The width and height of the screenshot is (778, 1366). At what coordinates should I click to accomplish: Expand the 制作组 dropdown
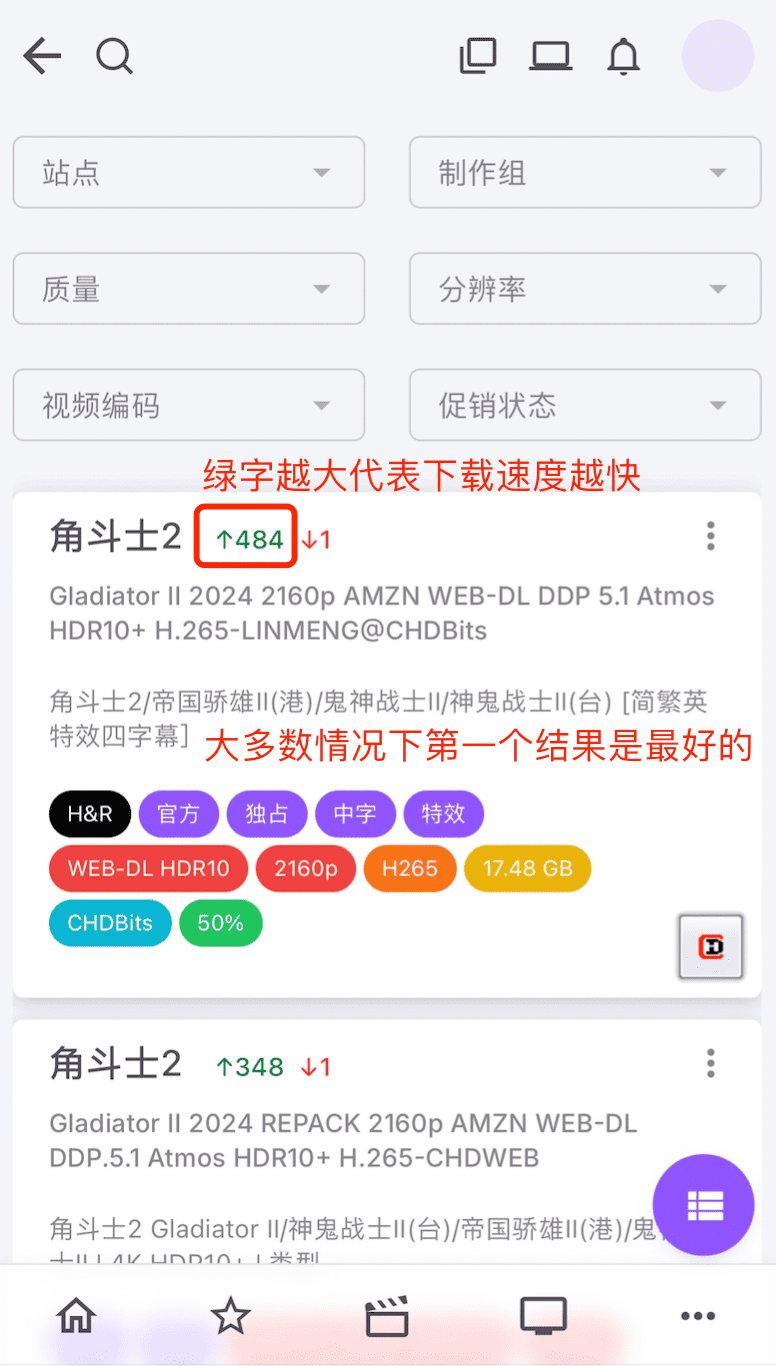pyautogui.click(x=585, y=173)
